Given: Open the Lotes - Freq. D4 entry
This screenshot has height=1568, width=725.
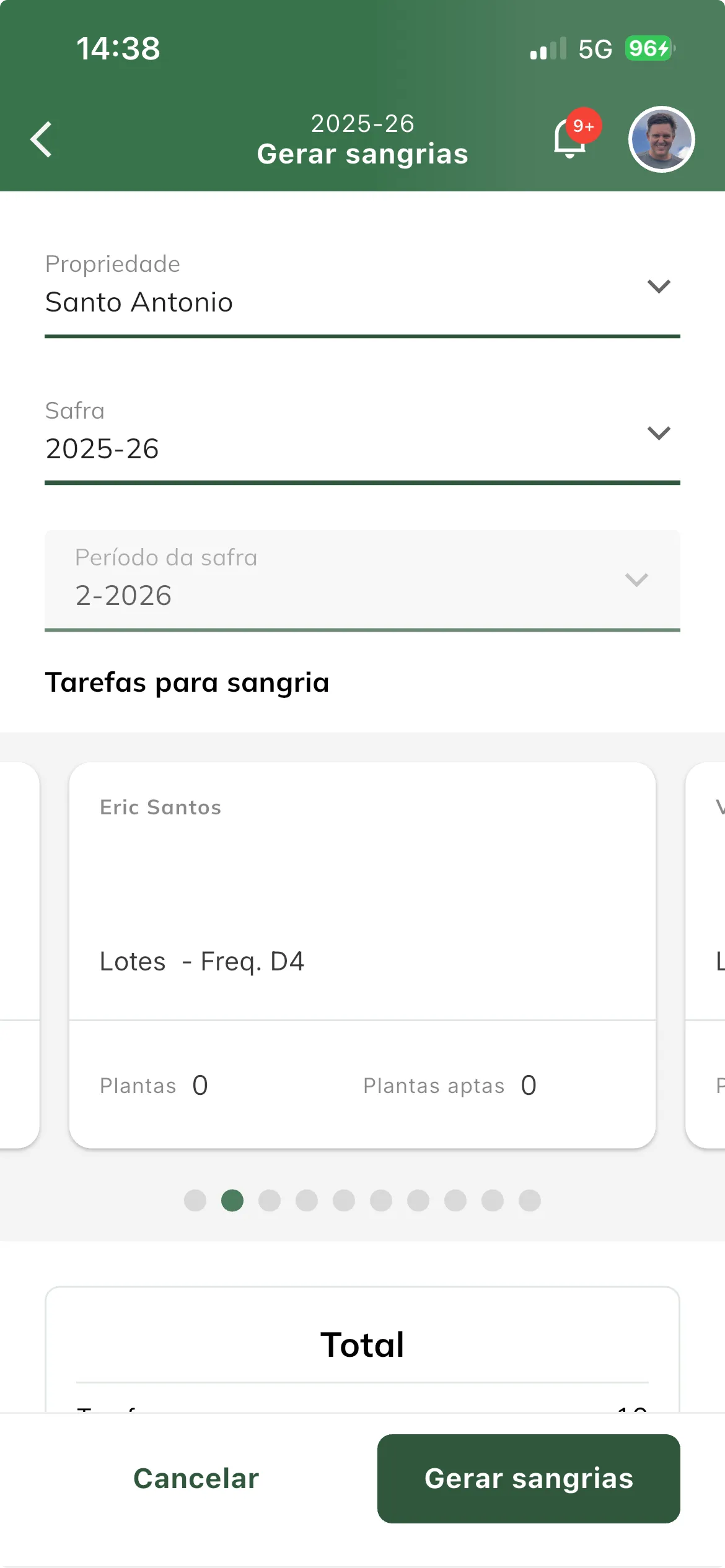Looking at the screenshot, I should (x=203, y=960).
